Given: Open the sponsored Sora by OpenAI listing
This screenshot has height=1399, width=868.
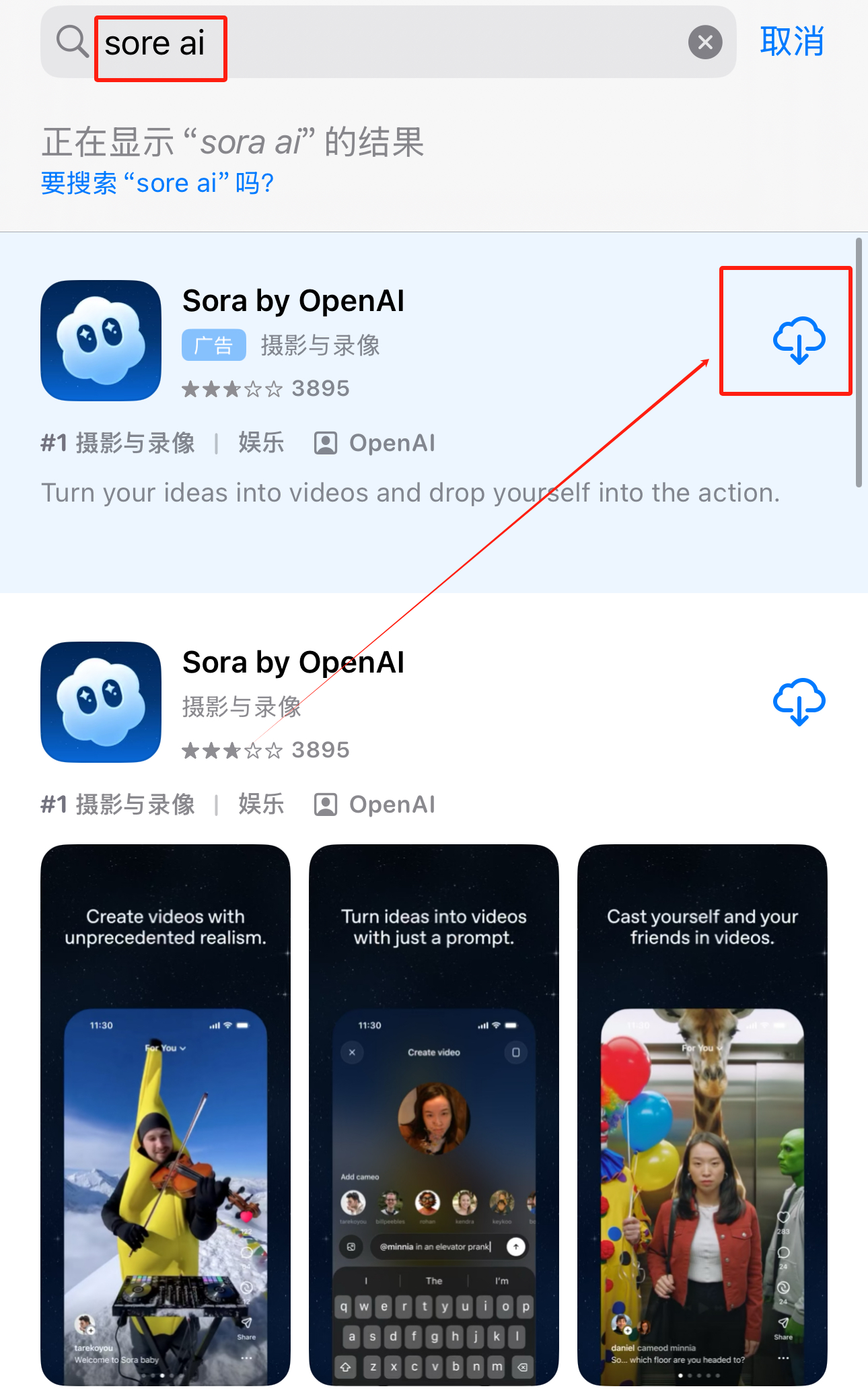Looking at the screenshot, I should [x=293, y=301].
